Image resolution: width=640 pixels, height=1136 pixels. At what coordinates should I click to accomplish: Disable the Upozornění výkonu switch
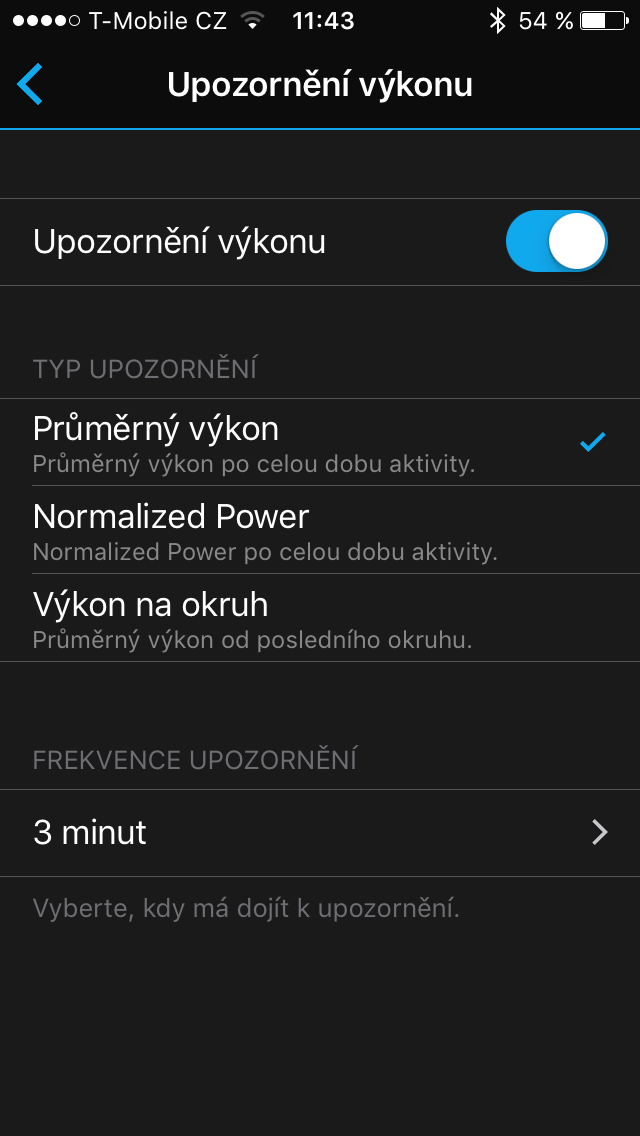coord(556,241)
